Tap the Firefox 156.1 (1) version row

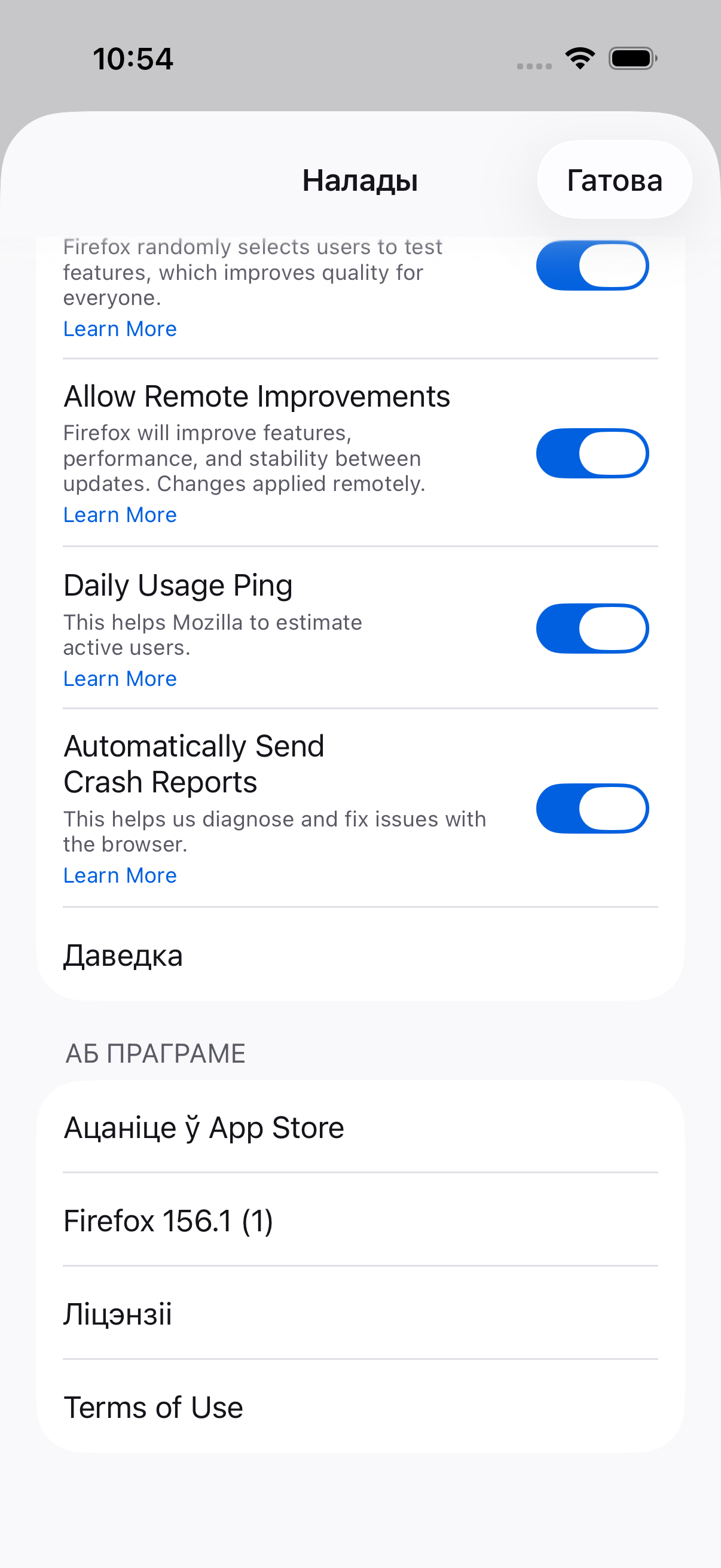pos(360,1221)
